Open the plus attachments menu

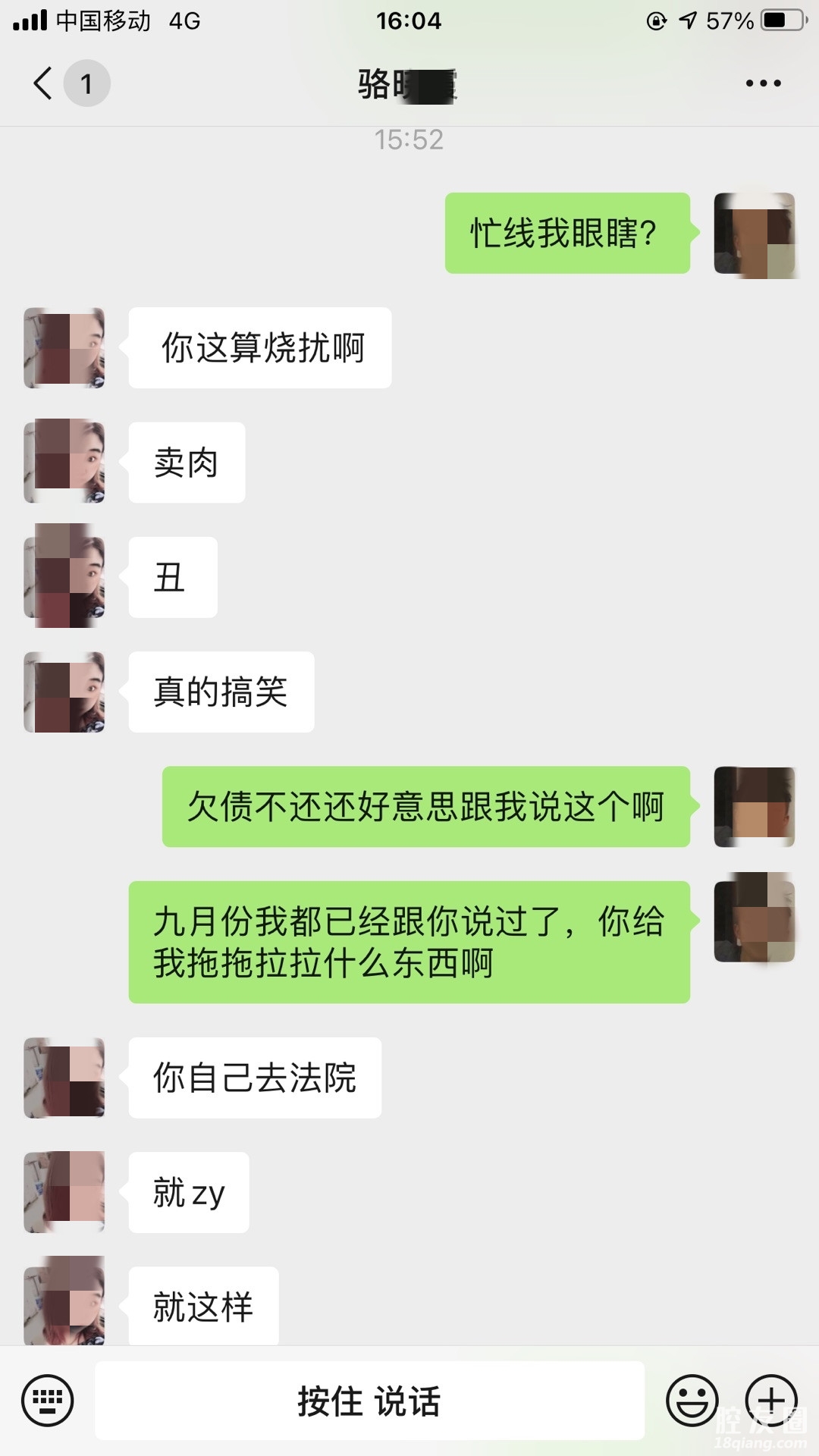[771, 1399]
